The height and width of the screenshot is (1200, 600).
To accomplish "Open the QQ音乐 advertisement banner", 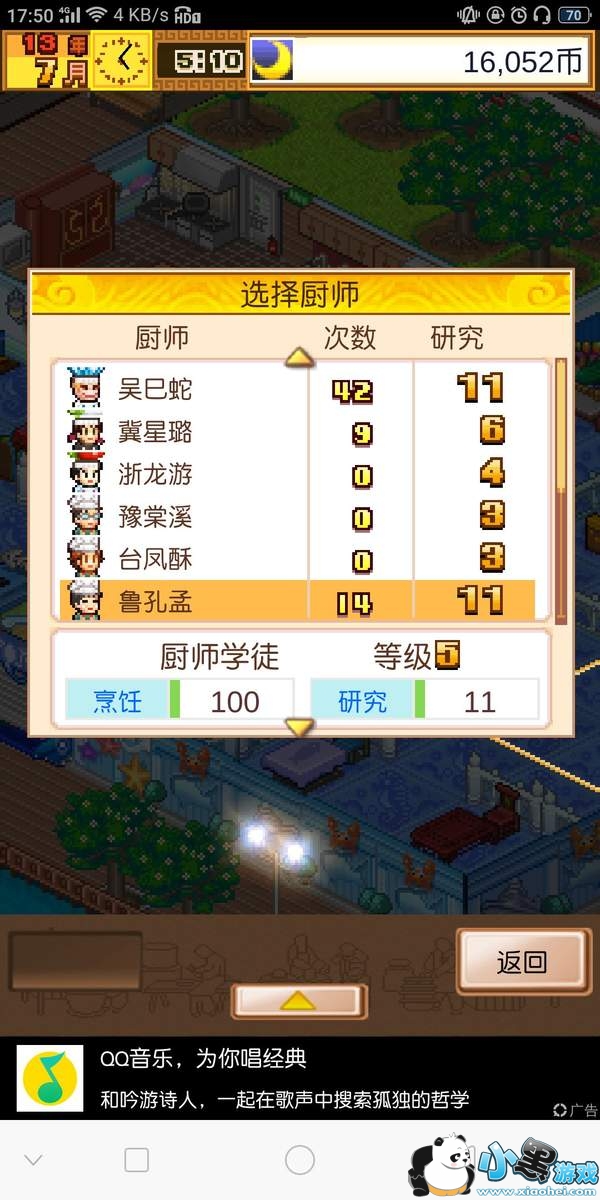I will pos(300,1079).
